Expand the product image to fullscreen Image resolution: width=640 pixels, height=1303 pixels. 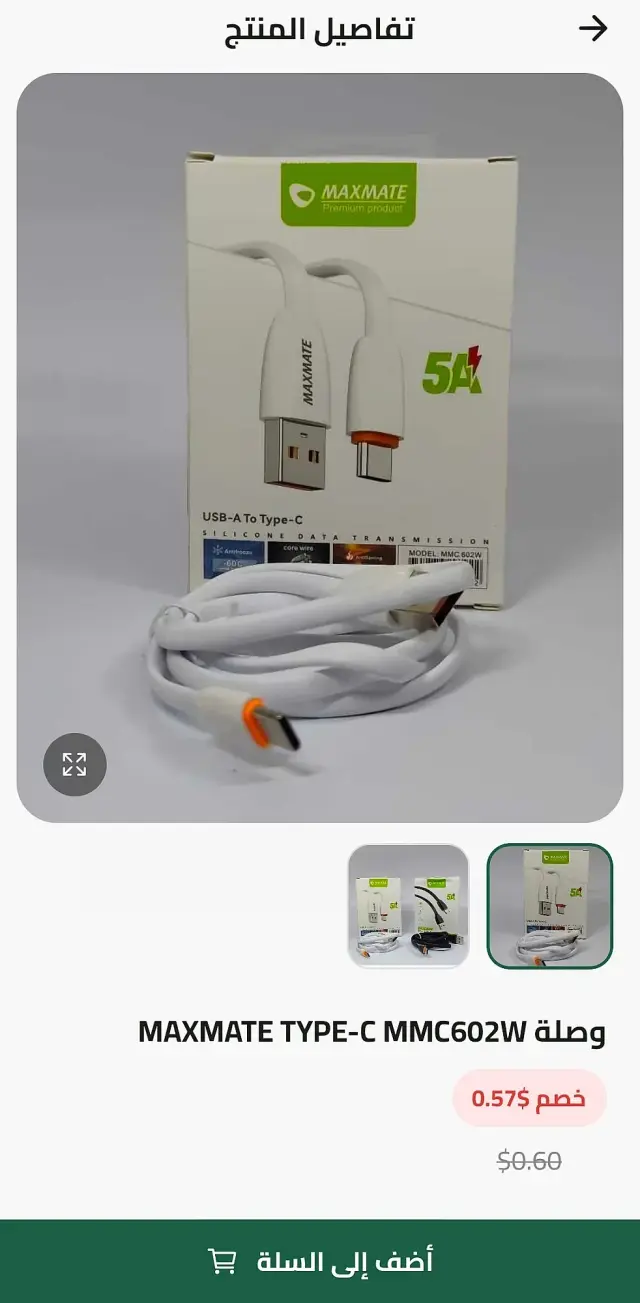[x=74, y=765]
